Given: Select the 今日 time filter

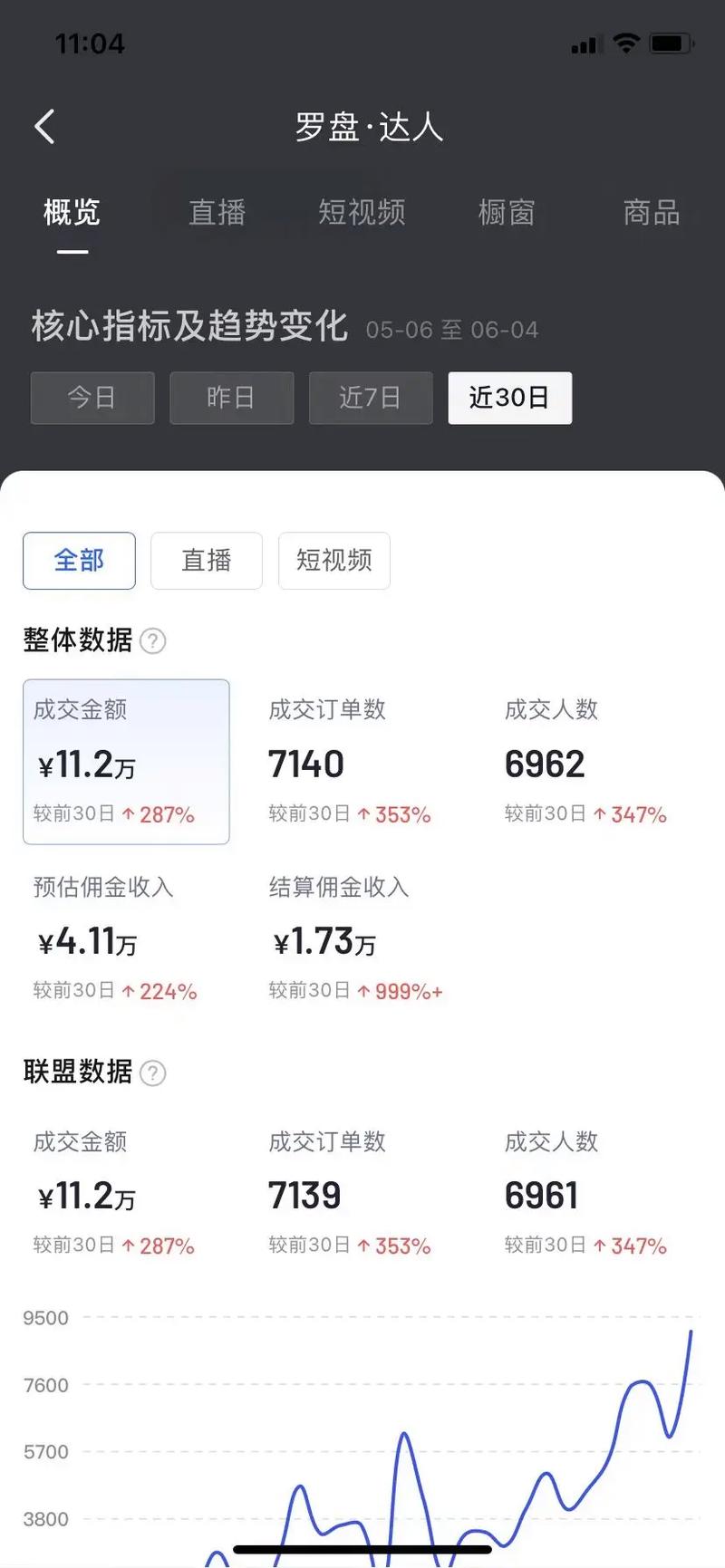Looking at the screenshot, I should click(92, 398).
